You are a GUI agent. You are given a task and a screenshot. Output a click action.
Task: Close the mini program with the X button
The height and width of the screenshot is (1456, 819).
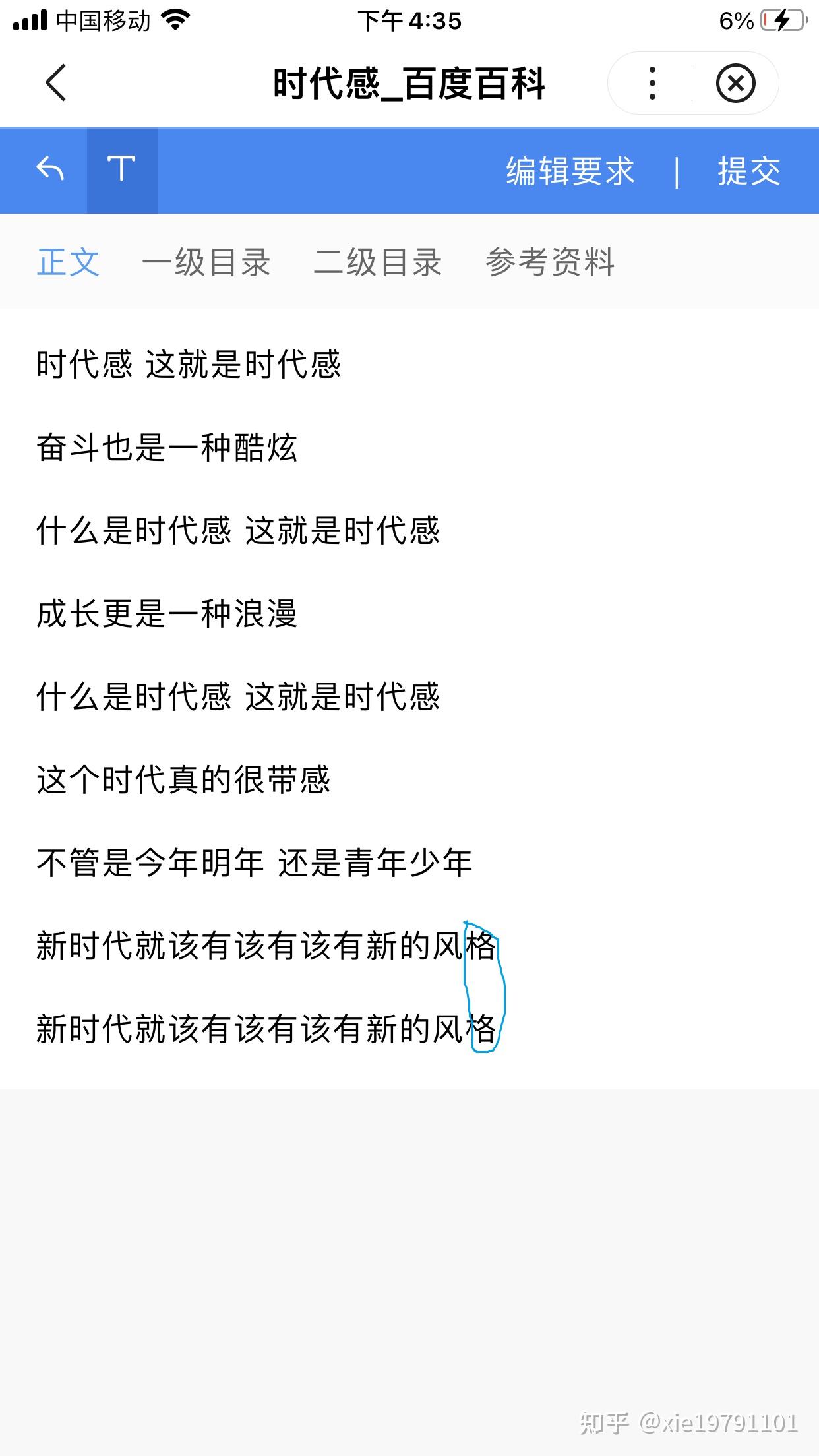(x=735, y=83)
